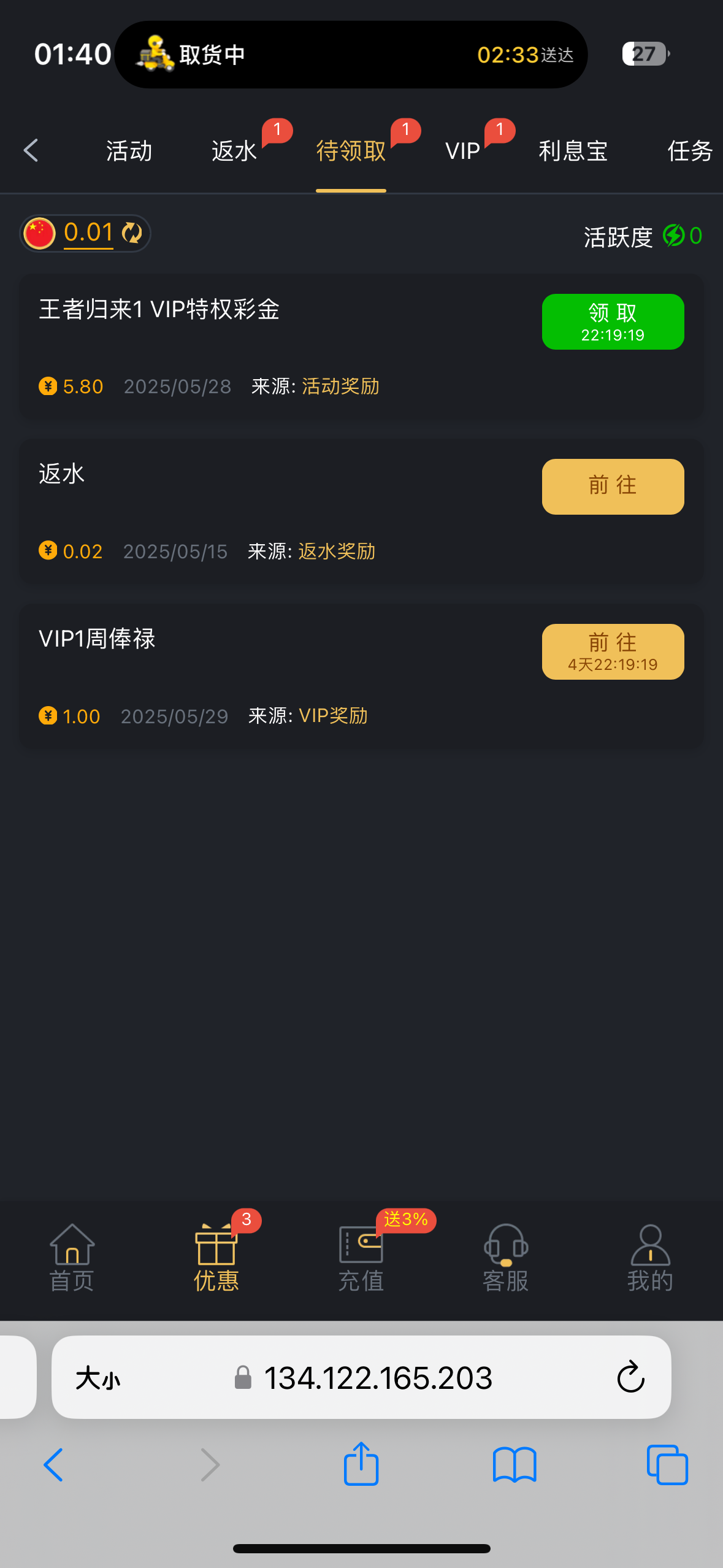Switch to the 利息宝 tab
Viewport: 723px width, 1568px height.
(573, 151)
